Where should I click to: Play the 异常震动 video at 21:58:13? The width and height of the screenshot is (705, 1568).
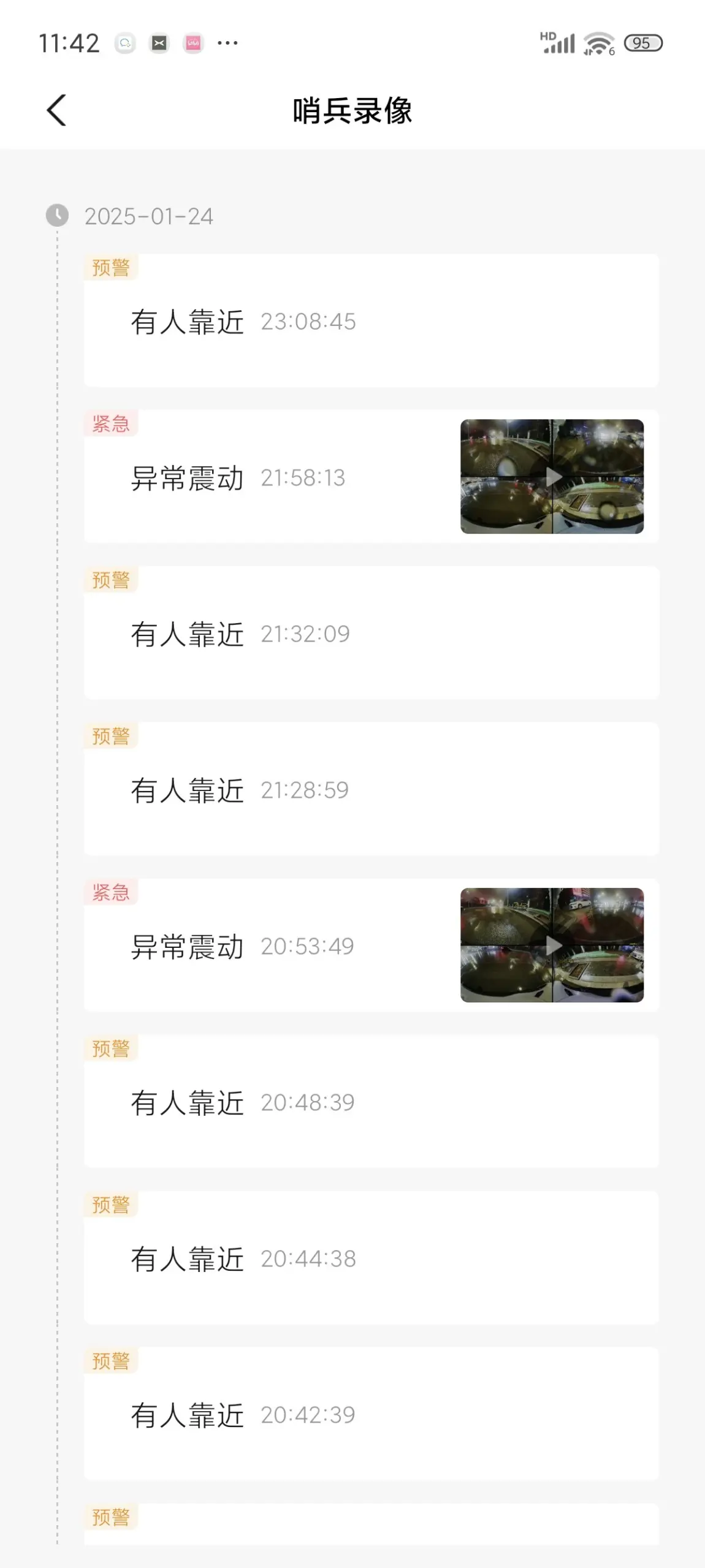(x=552, y=477)
